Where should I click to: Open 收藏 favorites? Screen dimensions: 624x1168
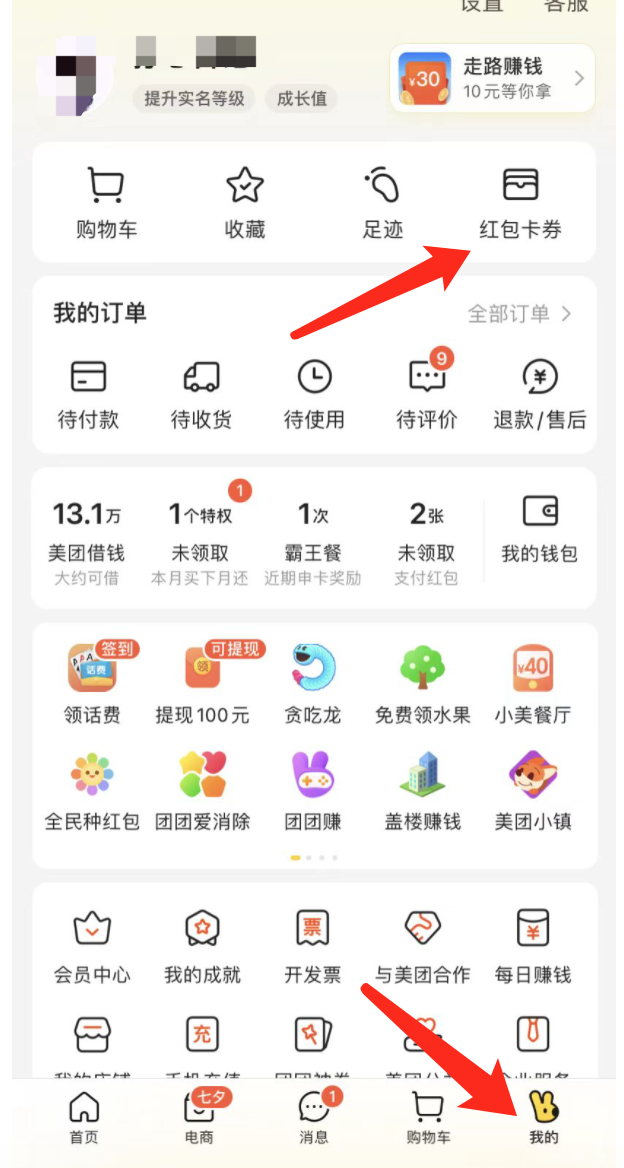point(244,204)
